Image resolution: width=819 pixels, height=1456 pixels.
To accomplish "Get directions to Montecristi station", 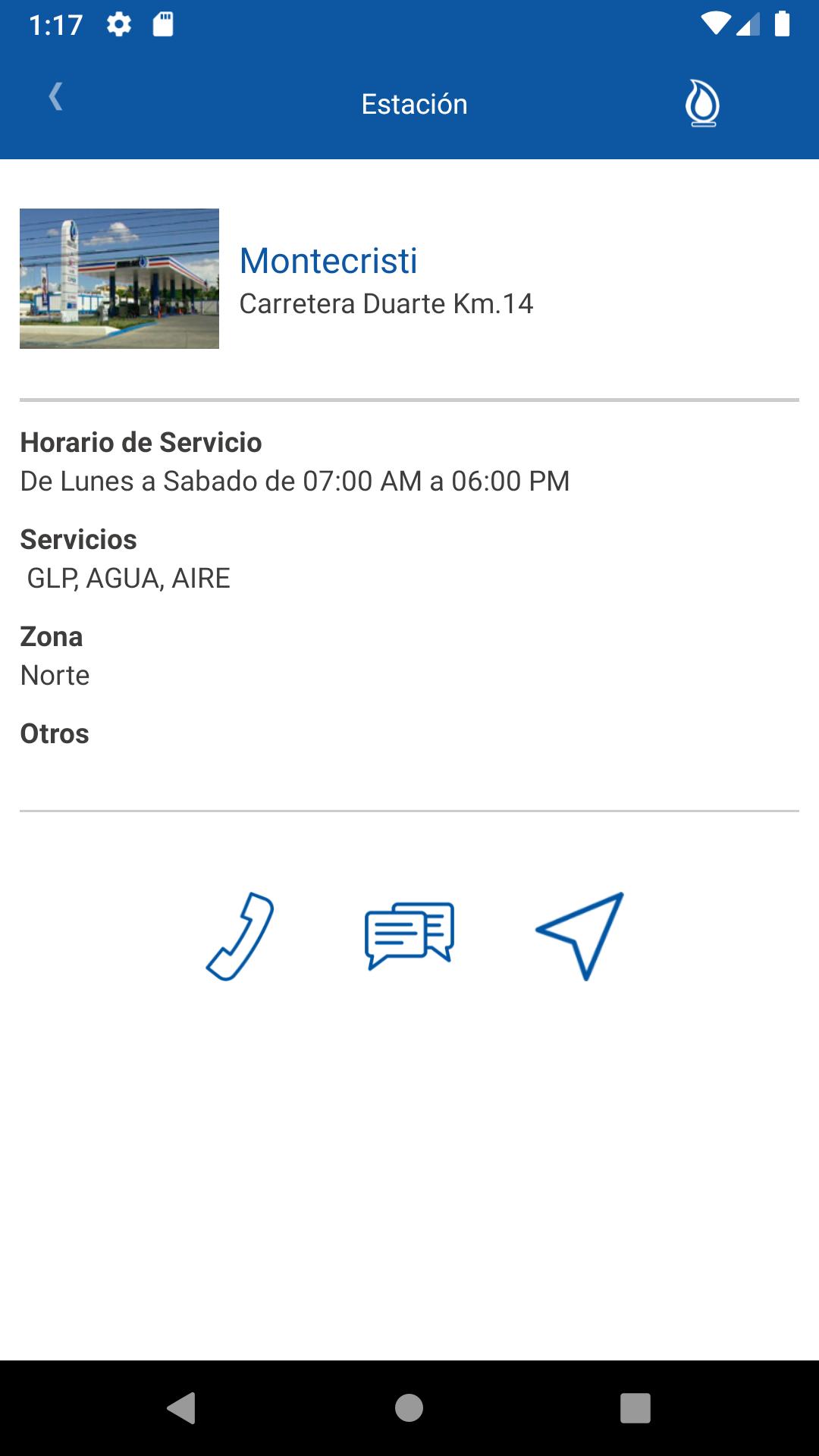I will [x=580, y=936].
